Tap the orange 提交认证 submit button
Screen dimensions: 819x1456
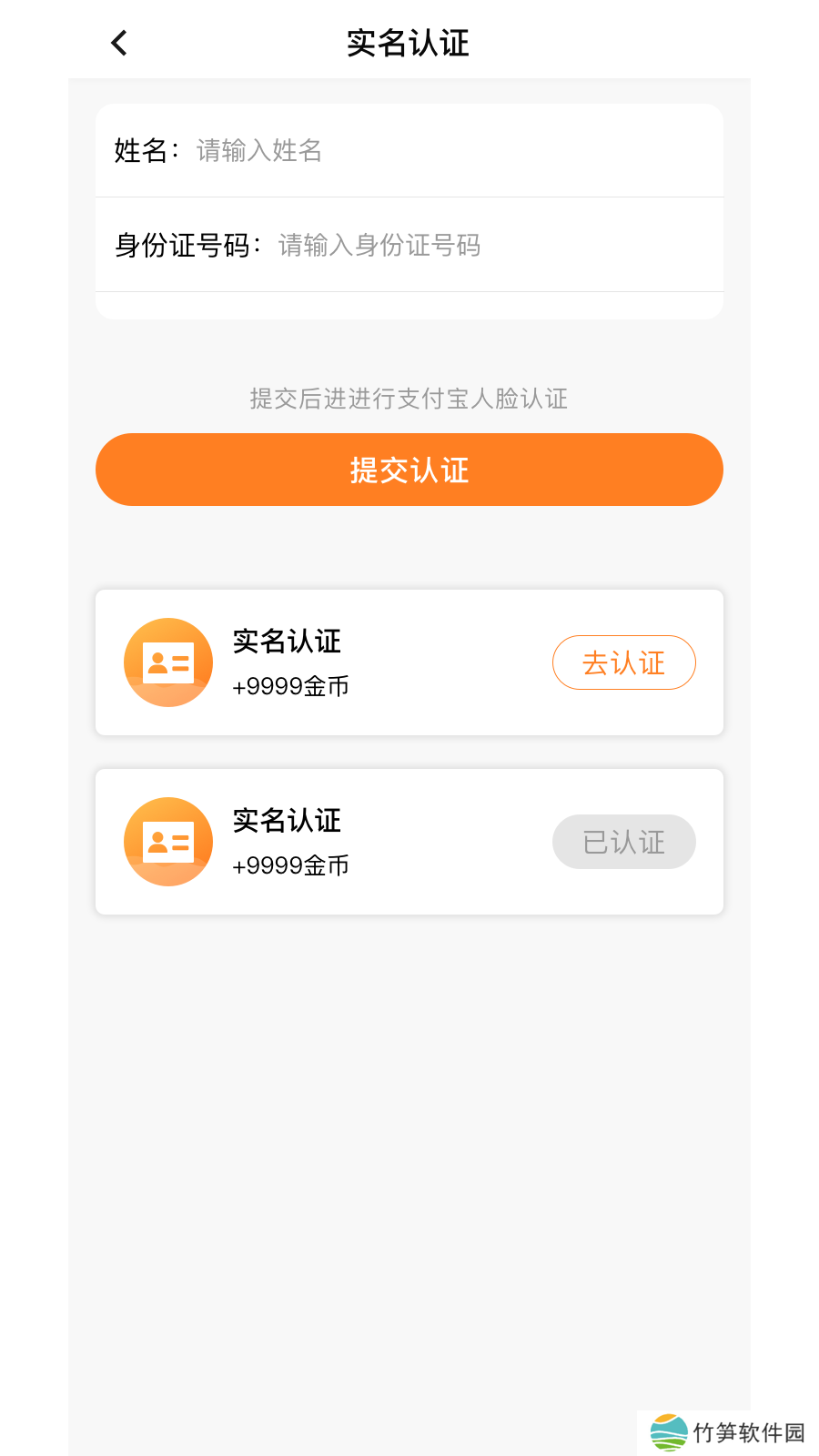pos(409,470)
